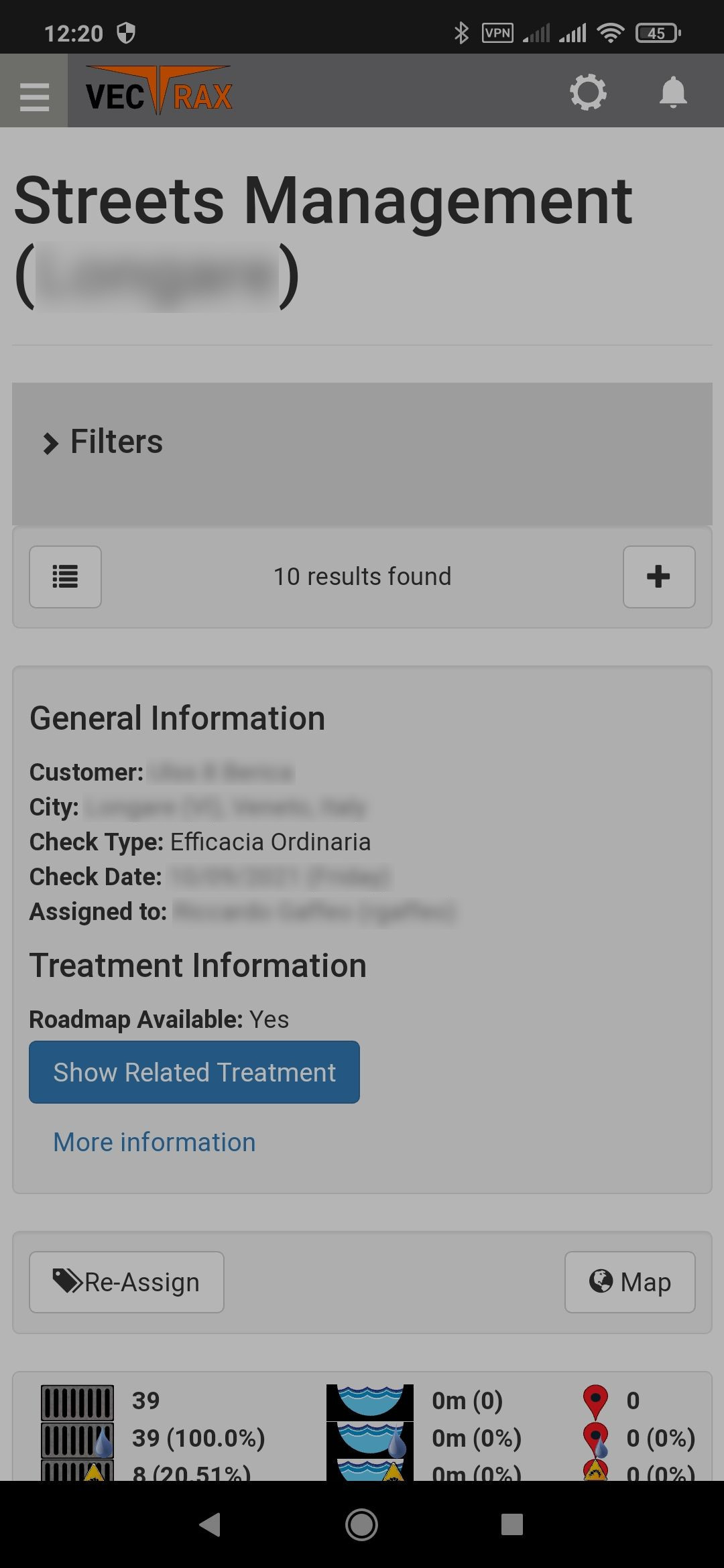Tap the list view button
Image resolution: width=724 pixels, height=1568 pixels.
65,576
